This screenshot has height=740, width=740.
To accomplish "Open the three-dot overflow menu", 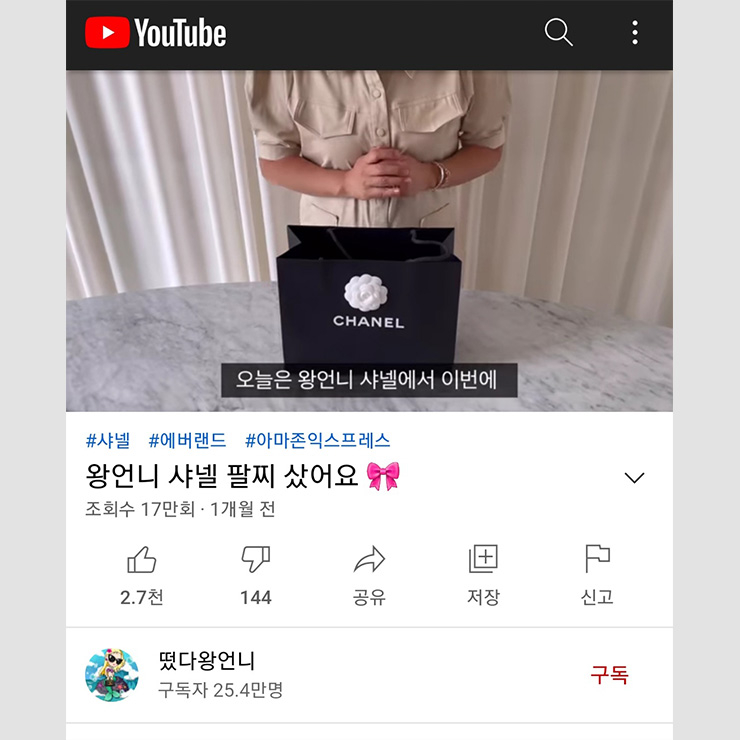I will 634,33.
